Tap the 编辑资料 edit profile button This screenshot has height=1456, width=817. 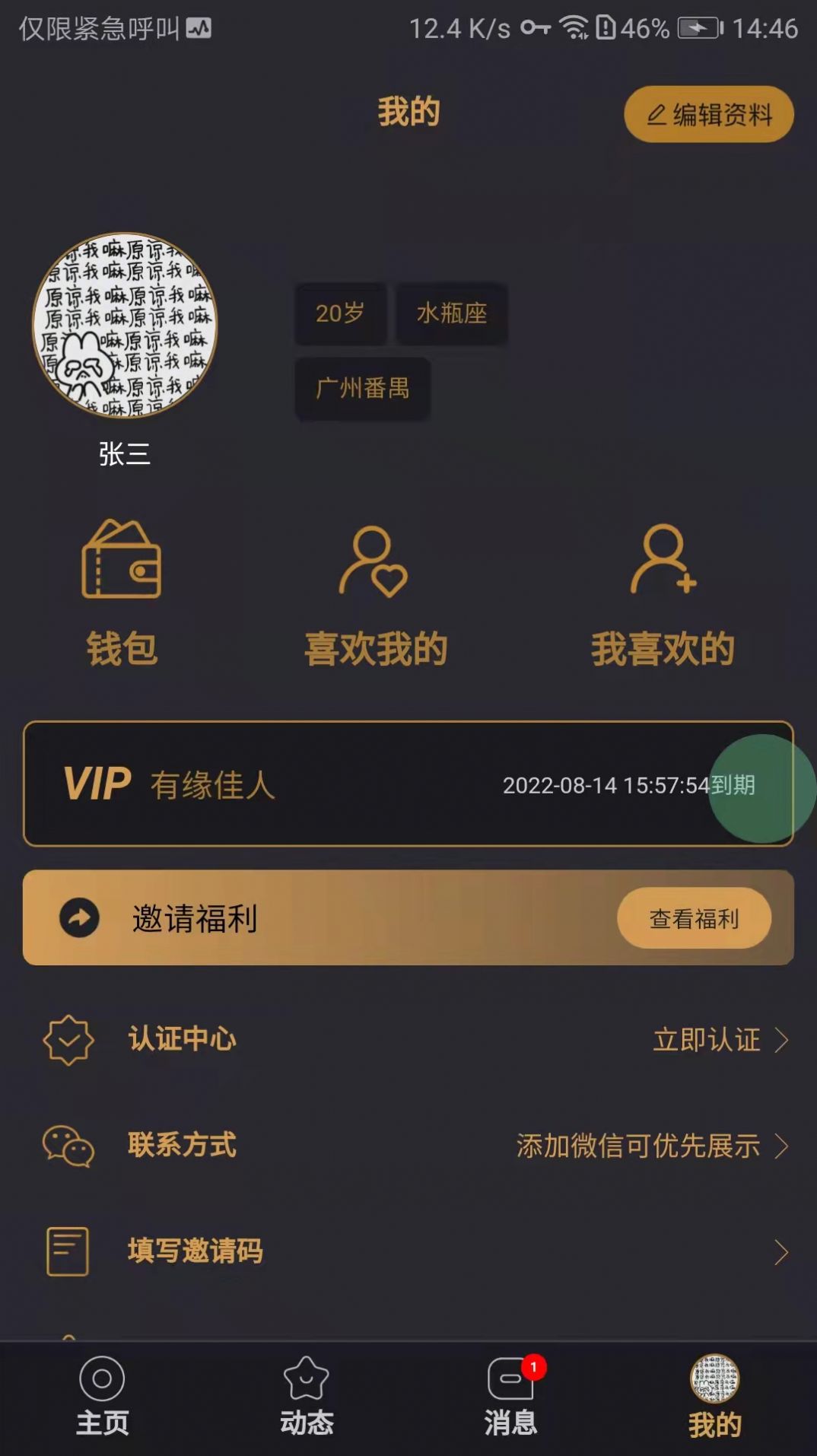[708, 115]
